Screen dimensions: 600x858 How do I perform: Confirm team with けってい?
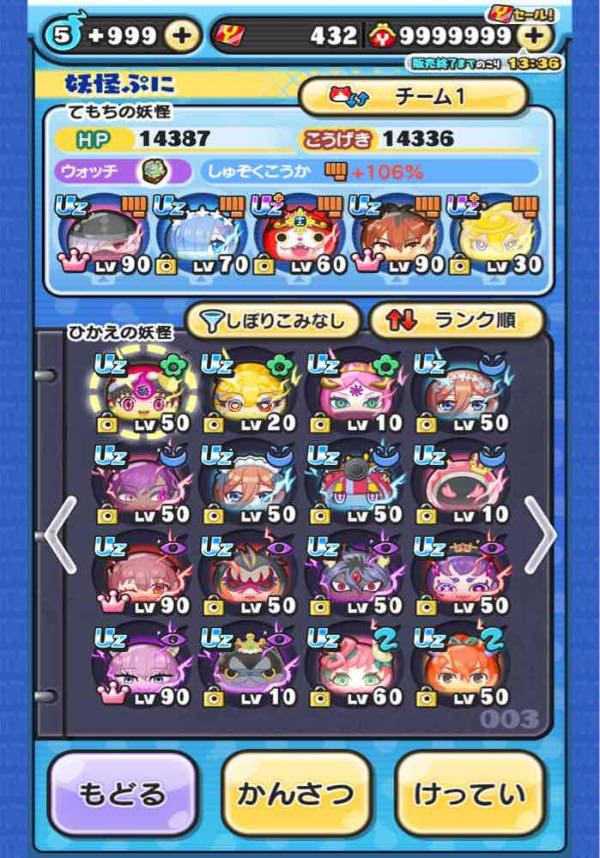pyautogui.click(x=470, y=796)
